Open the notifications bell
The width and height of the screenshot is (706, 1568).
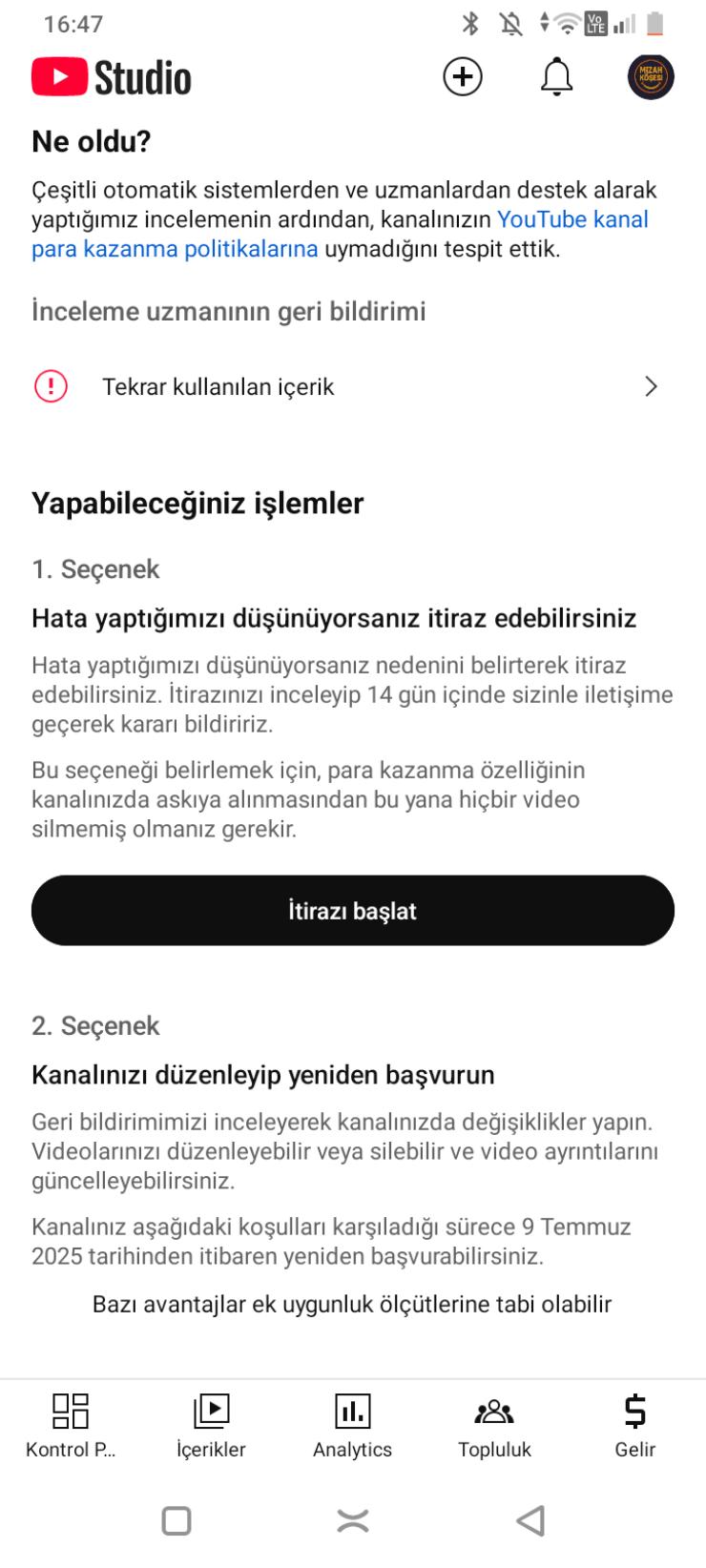pos(557,77)
